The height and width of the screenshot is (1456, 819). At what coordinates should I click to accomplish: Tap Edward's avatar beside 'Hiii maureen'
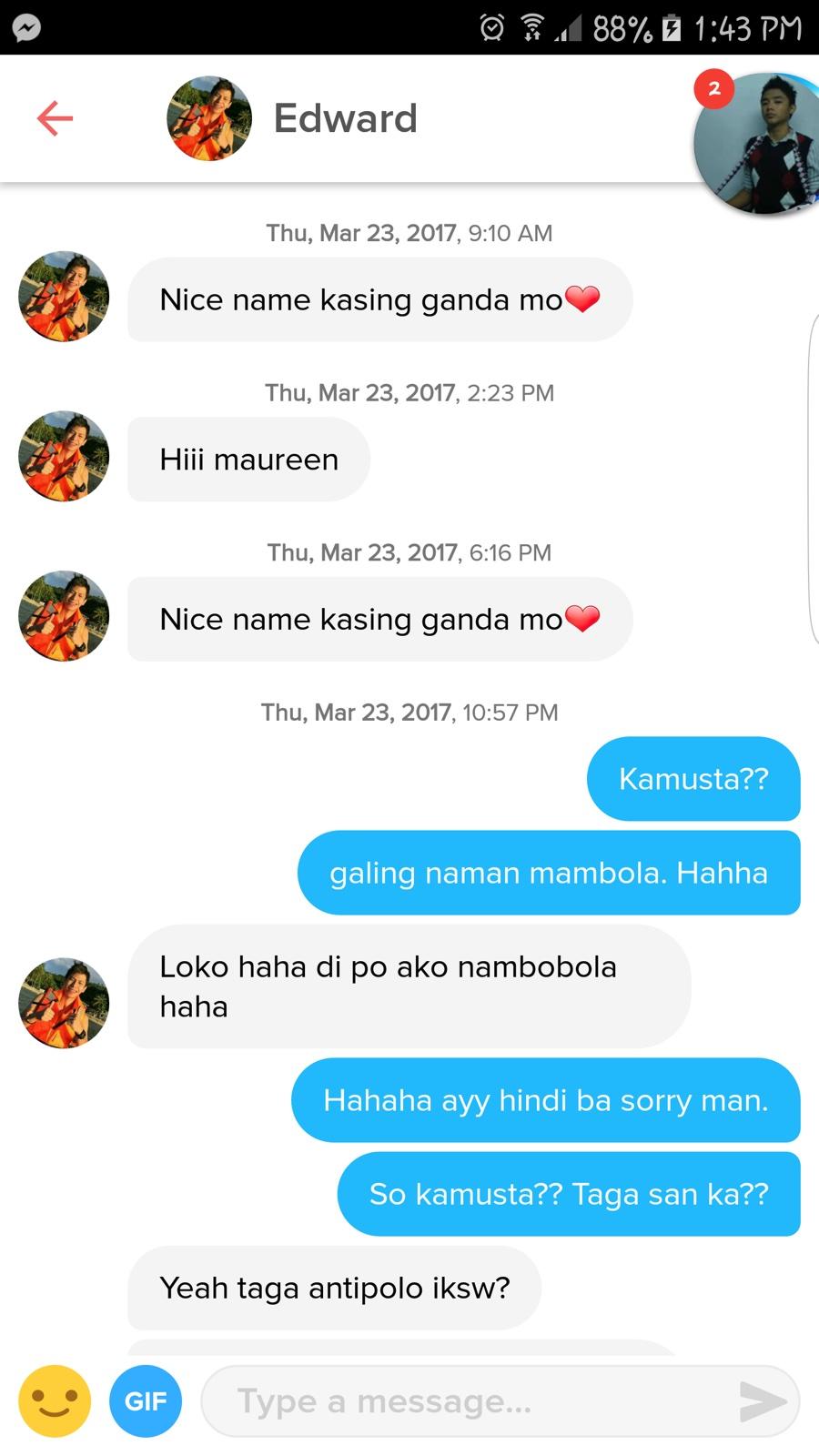pos(64,456)
